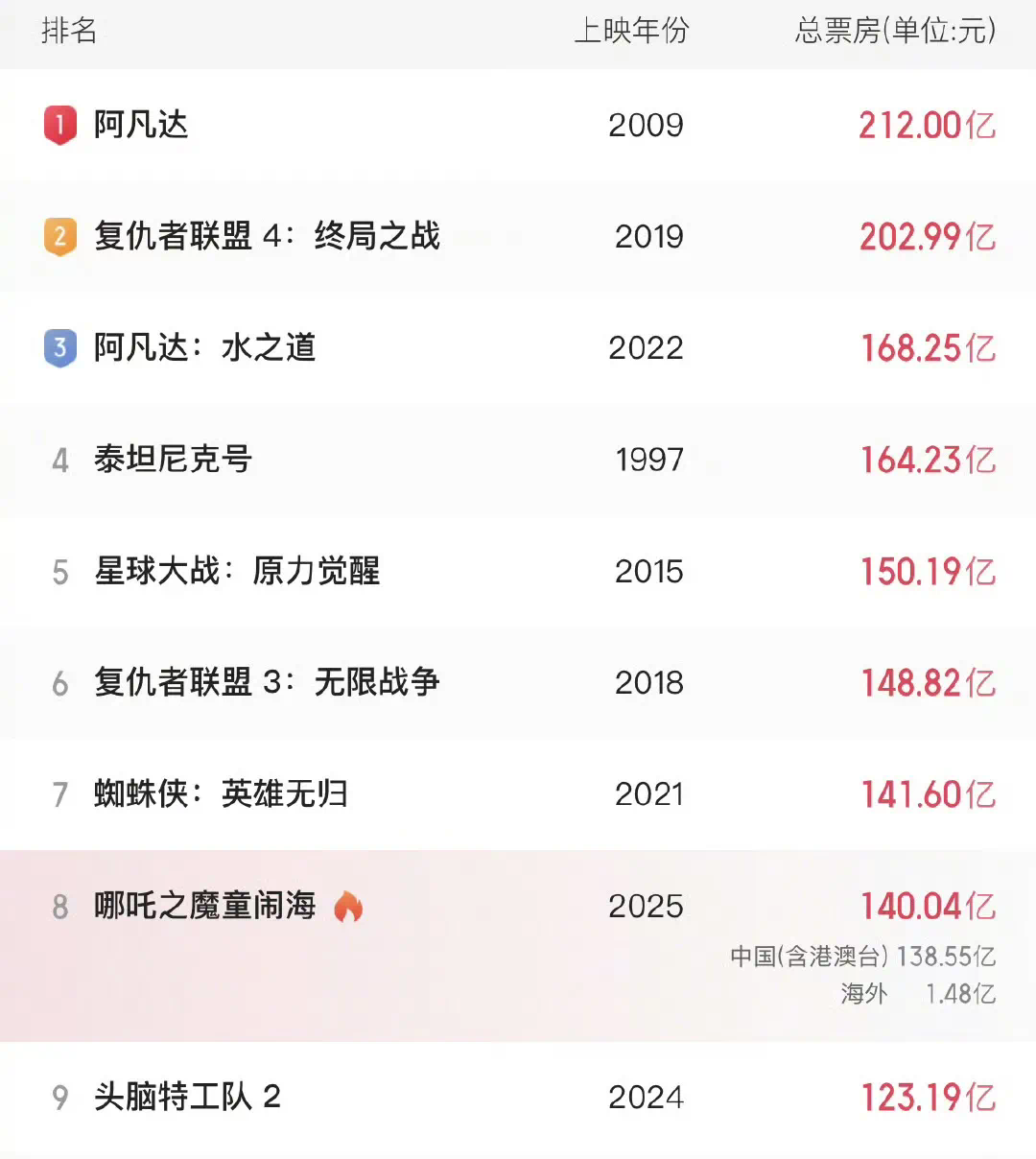Viewport: 1036px width, 1159px height.
Task: Open the 阿凡达 2009 movie row
Action: click(141, 125)
